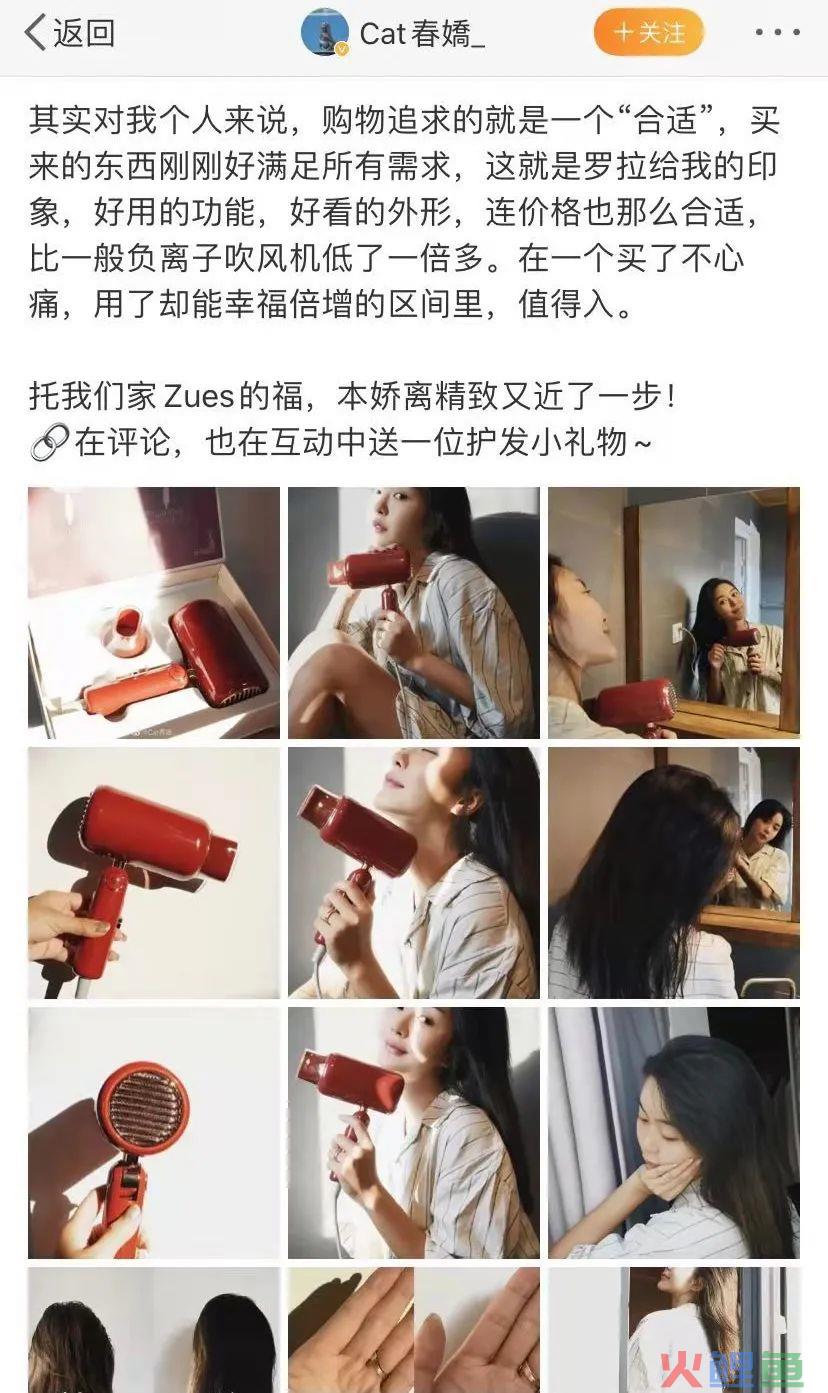Open photo of hair dryer in gift box
This screenshot has height=1393, width=828.
coord(154,612)
